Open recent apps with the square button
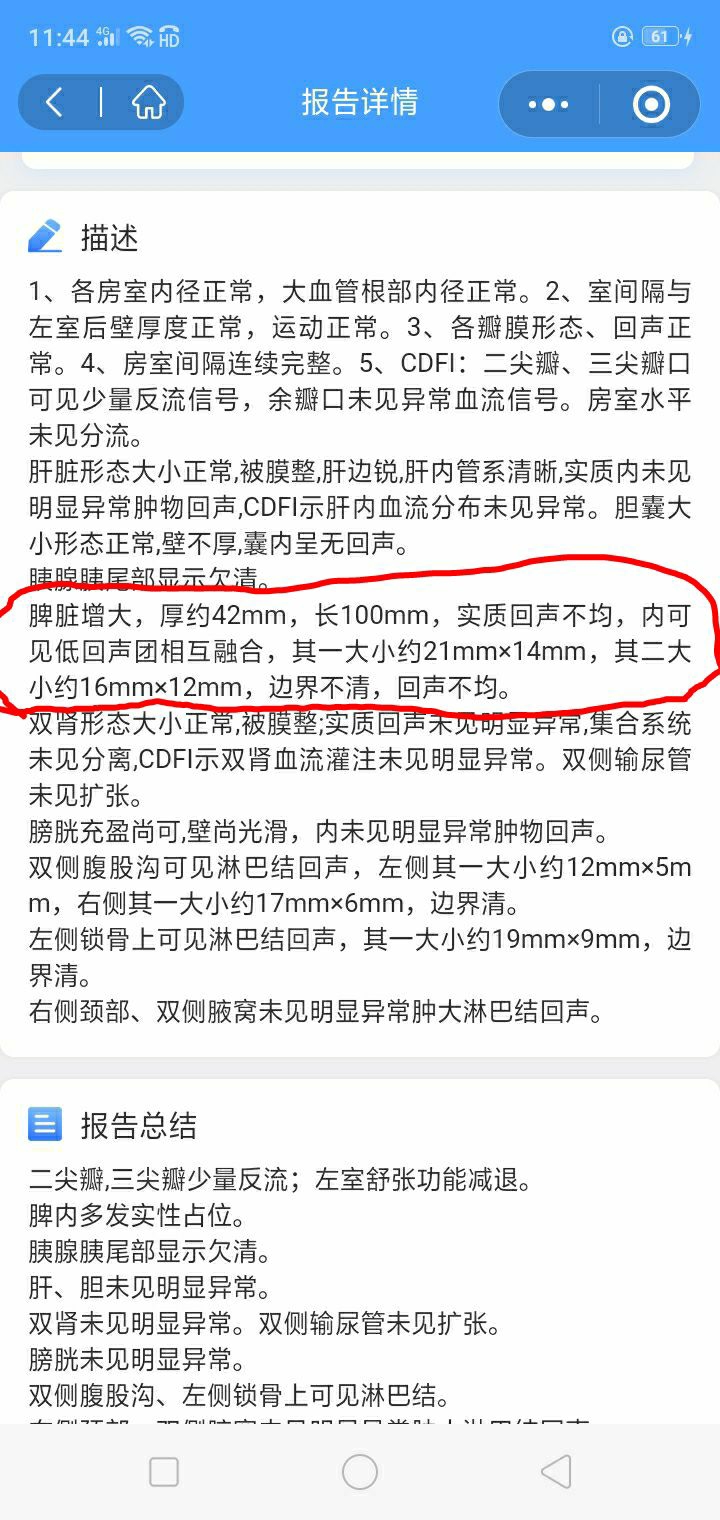 (164, 1471)
